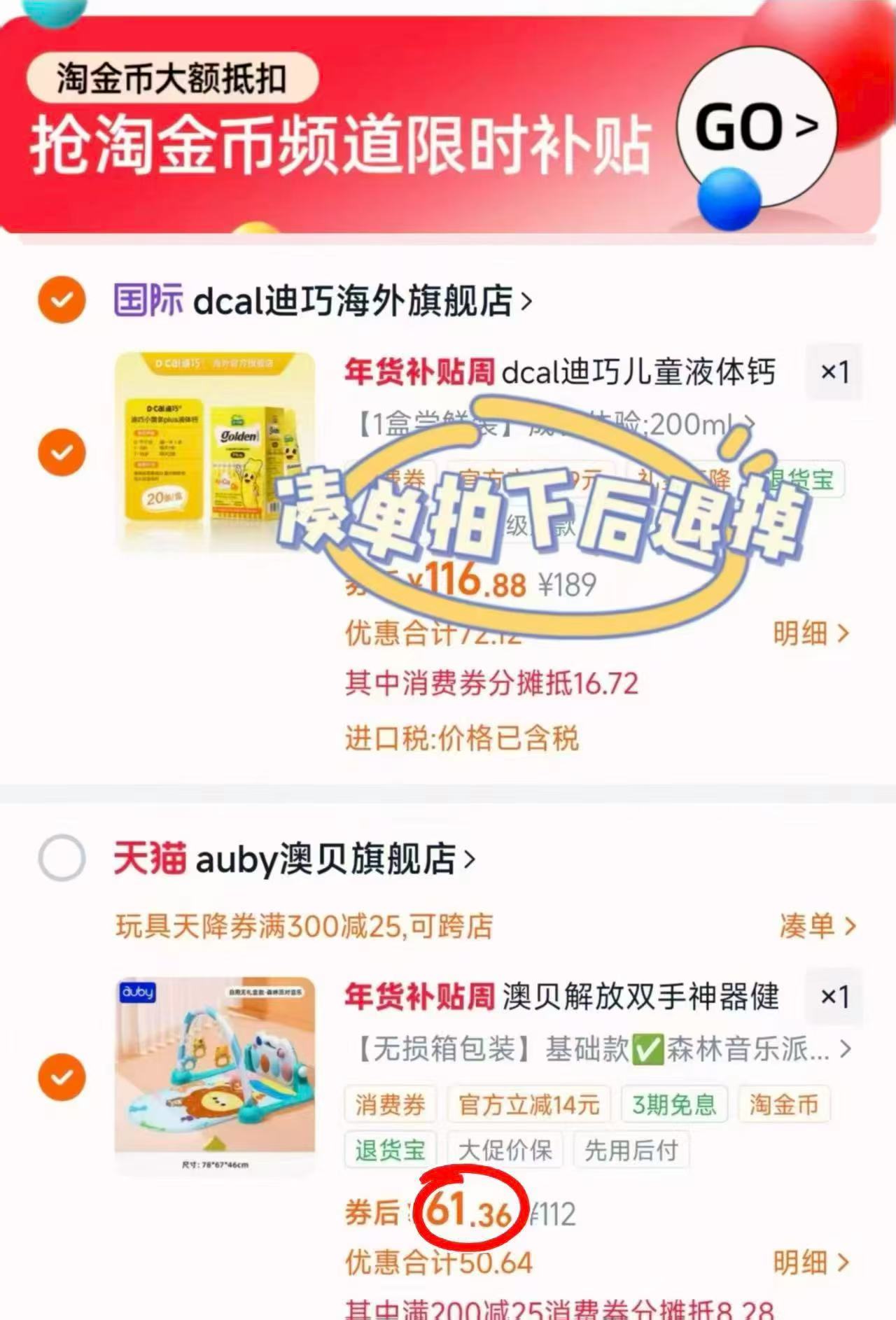This screenshot has height=1320, width=896.
Task: Click the 先用后付 pay-later tag
Action: pos(631,1149)
